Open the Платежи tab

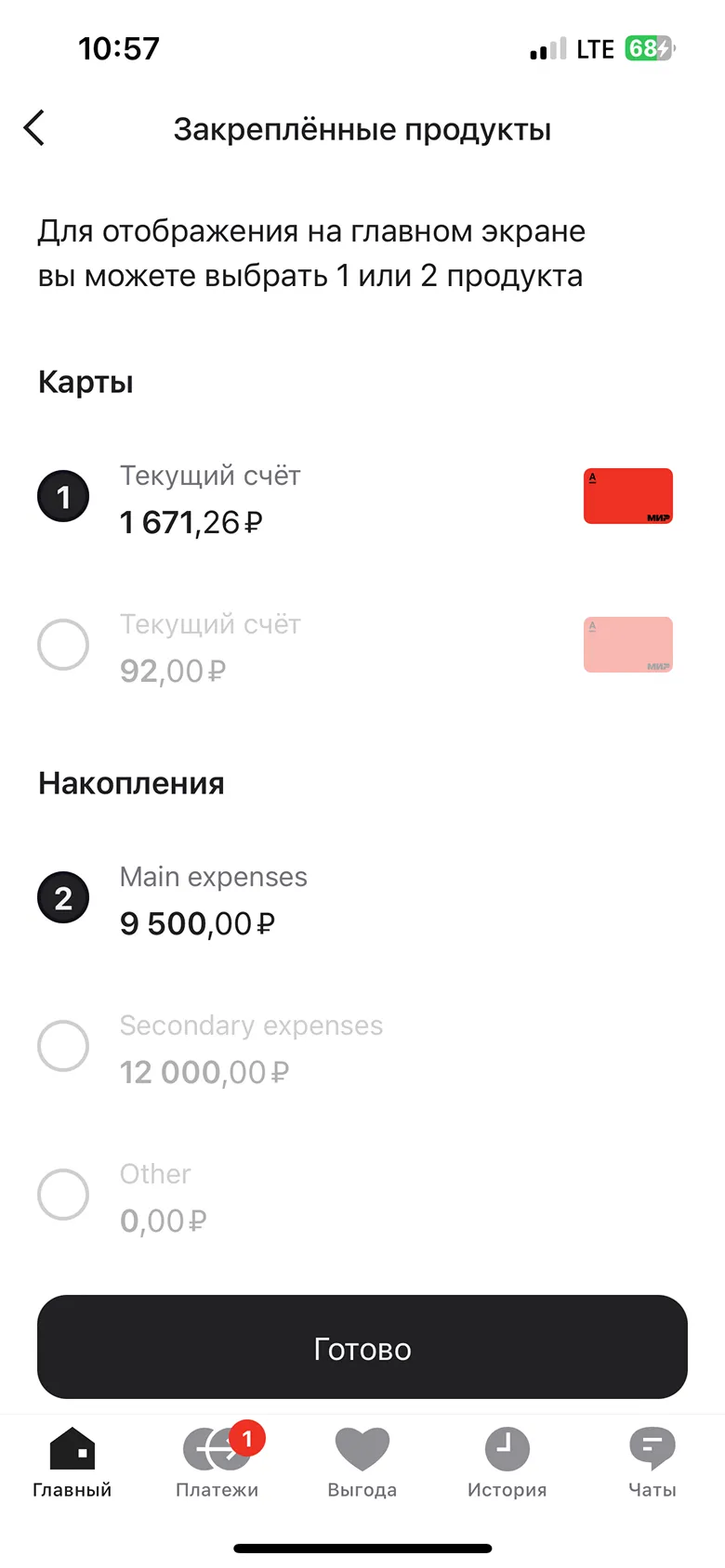[217, 1463]
